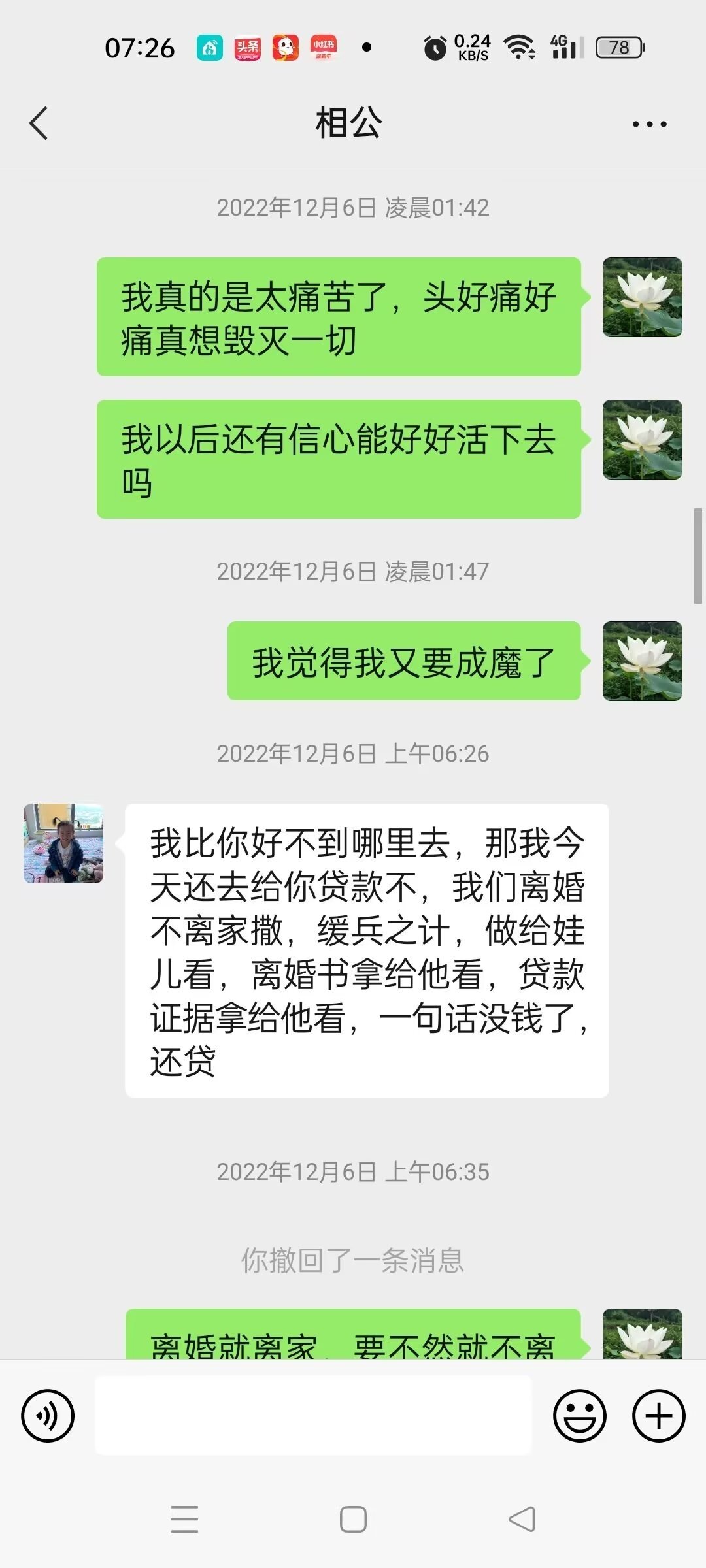Focus the message text field
The width and height of the screenshot is (706, 1568).
pyautogui.click(x=313, y=1415)
